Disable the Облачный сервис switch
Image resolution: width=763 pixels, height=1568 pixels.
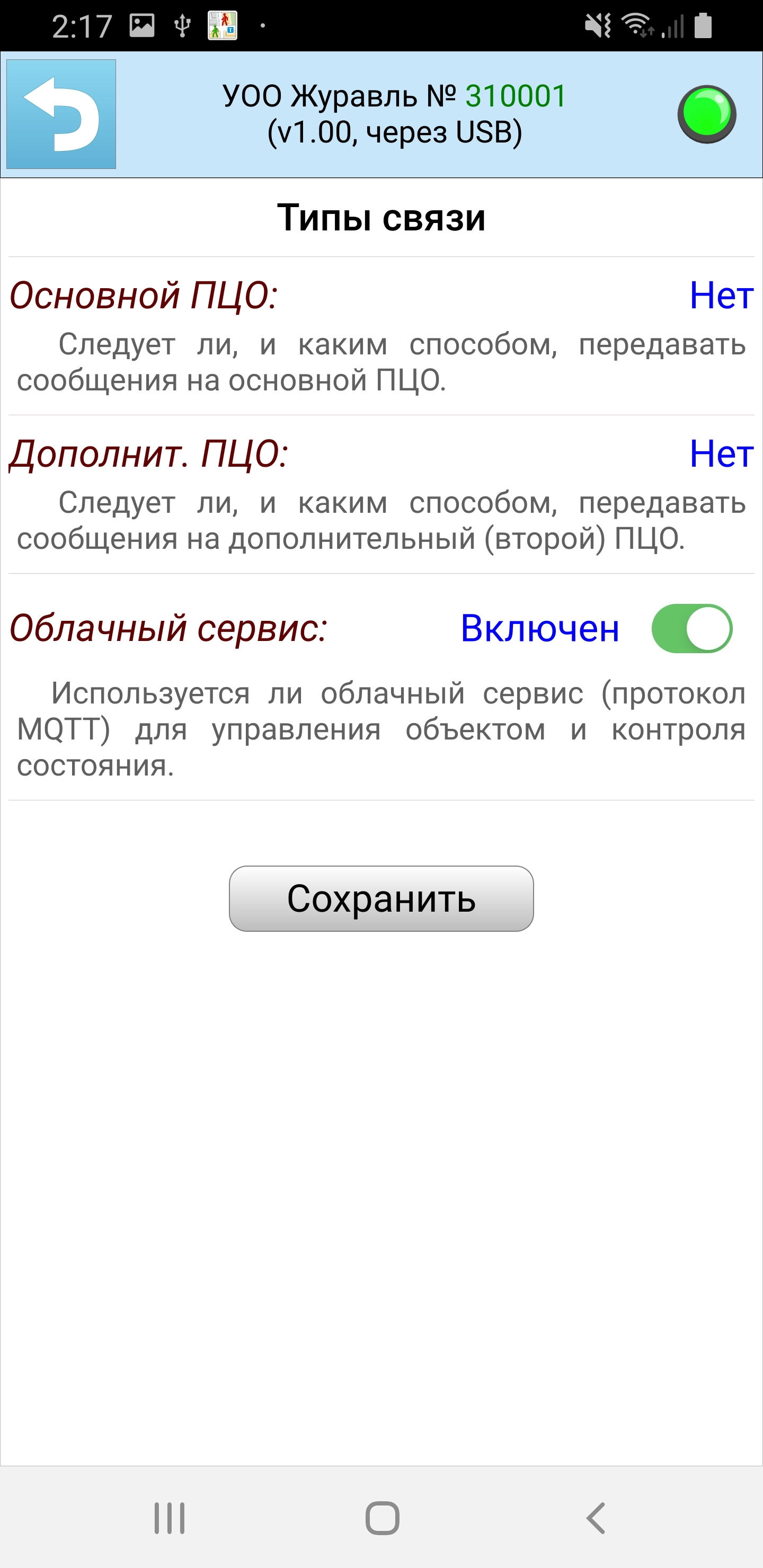(x=691, y=628)
